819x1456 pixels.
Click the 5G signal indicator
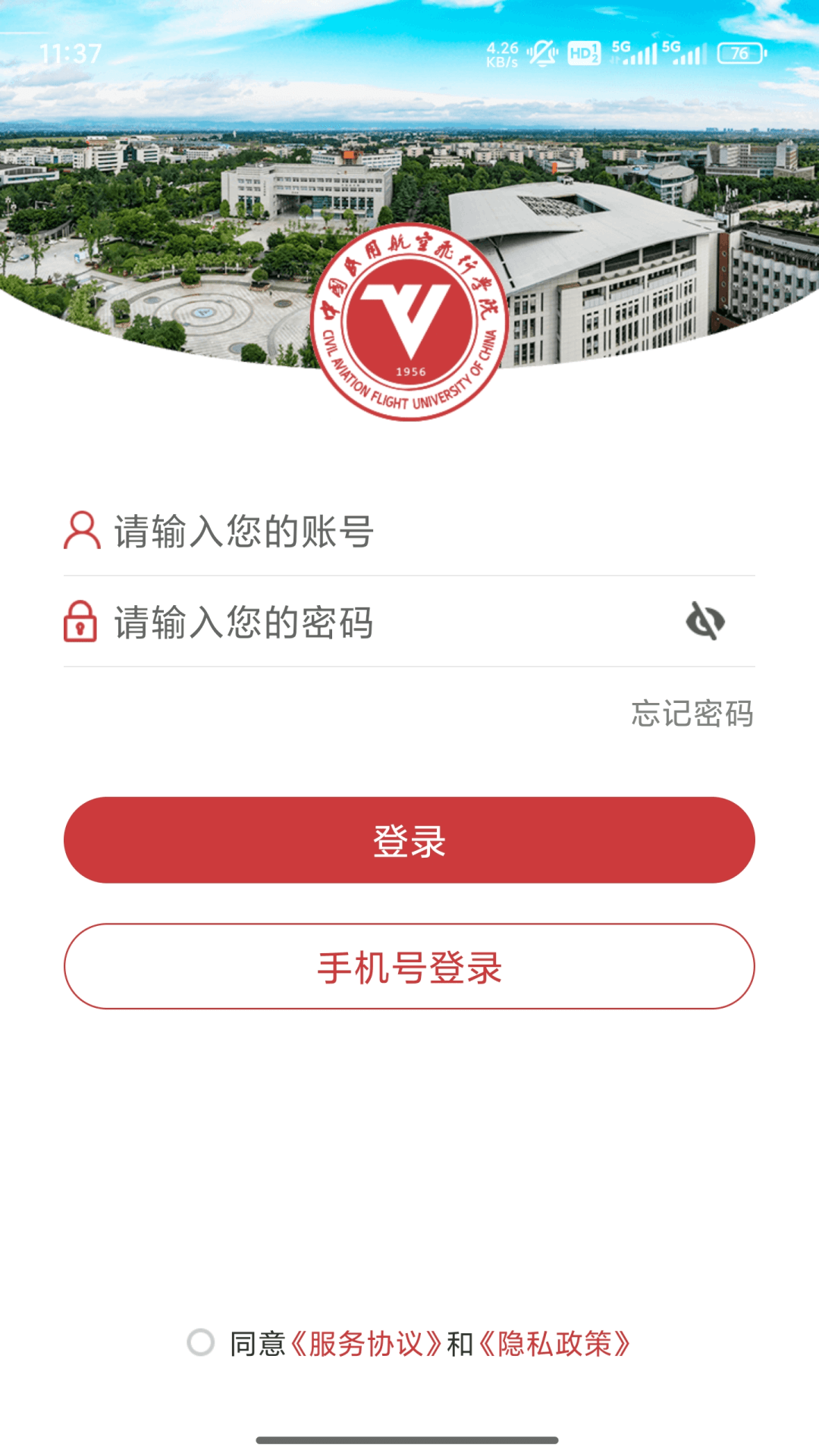coord(635,53)
